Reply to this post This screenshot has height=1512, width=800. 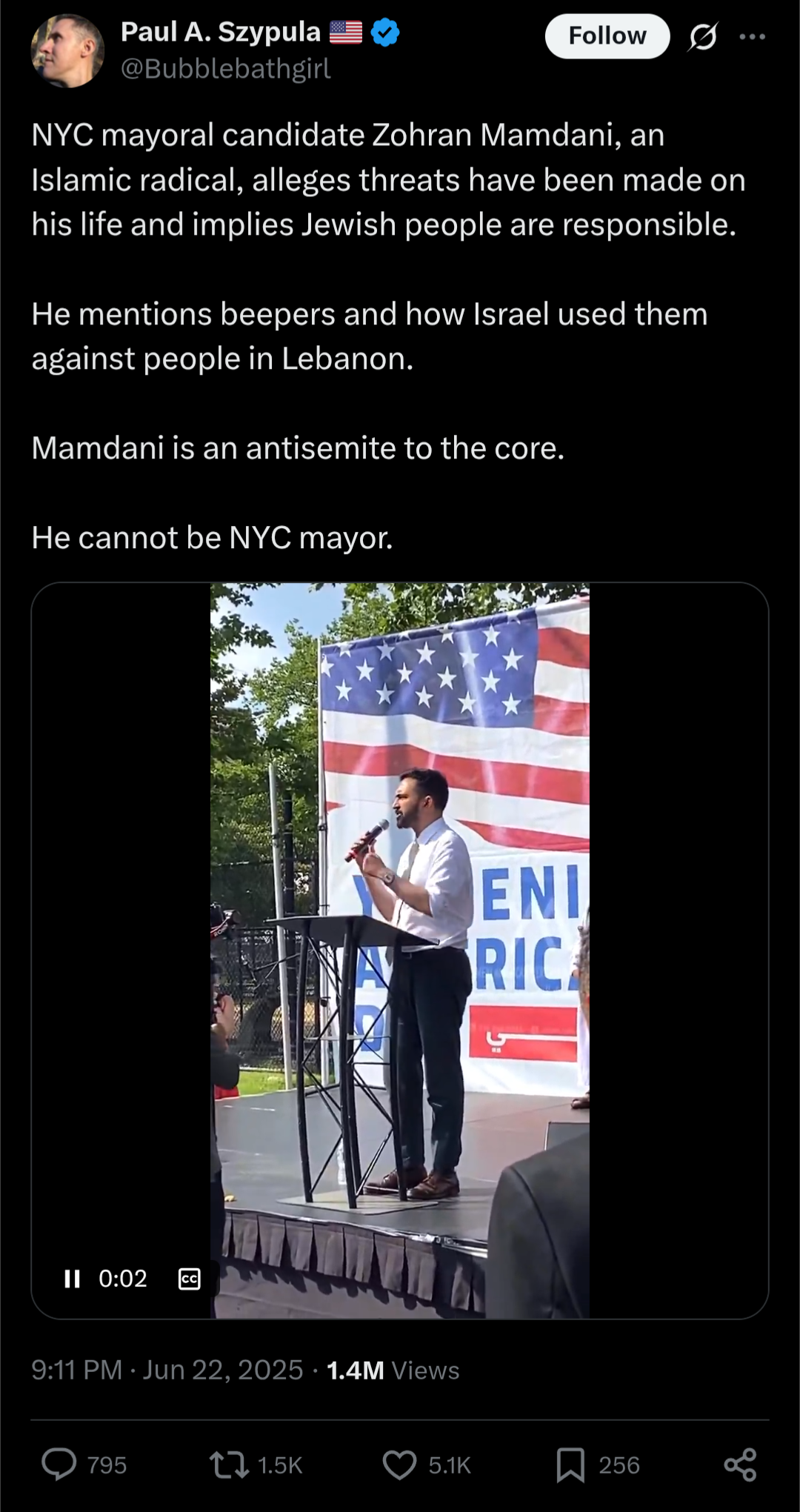(59, 1464)
